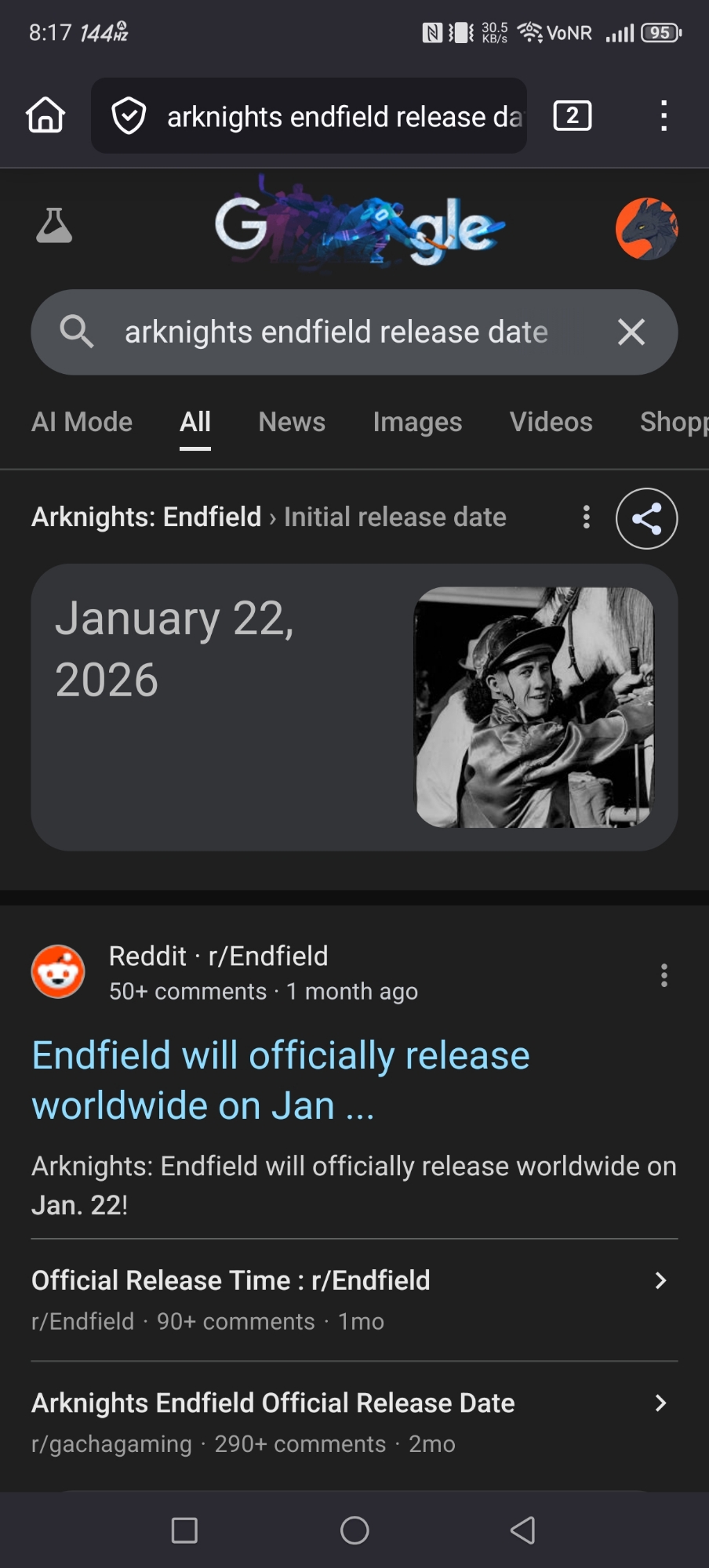
Task: Tap the Google search query field
Action: click(x=337, y=332)
